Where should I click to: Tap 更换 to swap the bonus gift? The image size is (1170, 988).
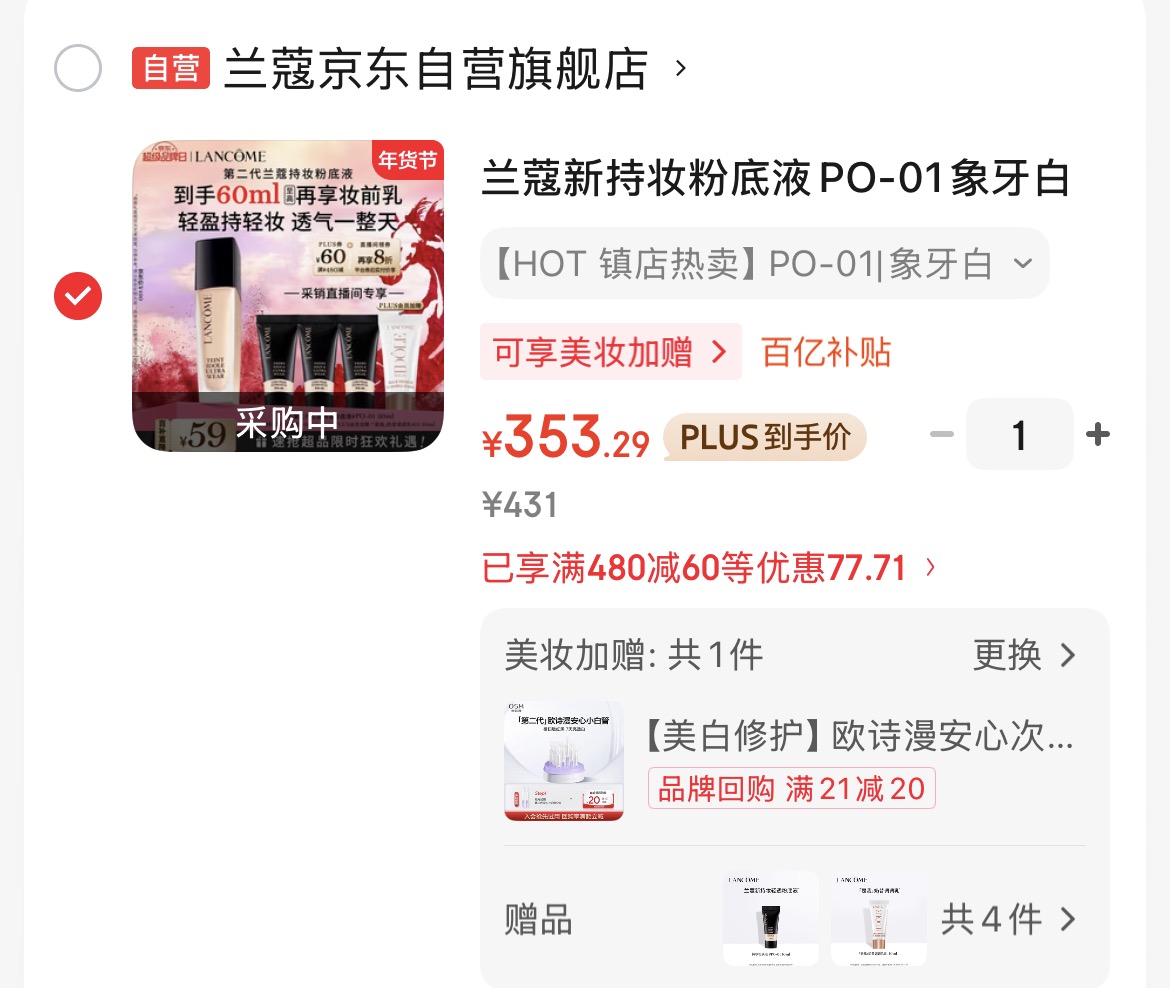1024,656
